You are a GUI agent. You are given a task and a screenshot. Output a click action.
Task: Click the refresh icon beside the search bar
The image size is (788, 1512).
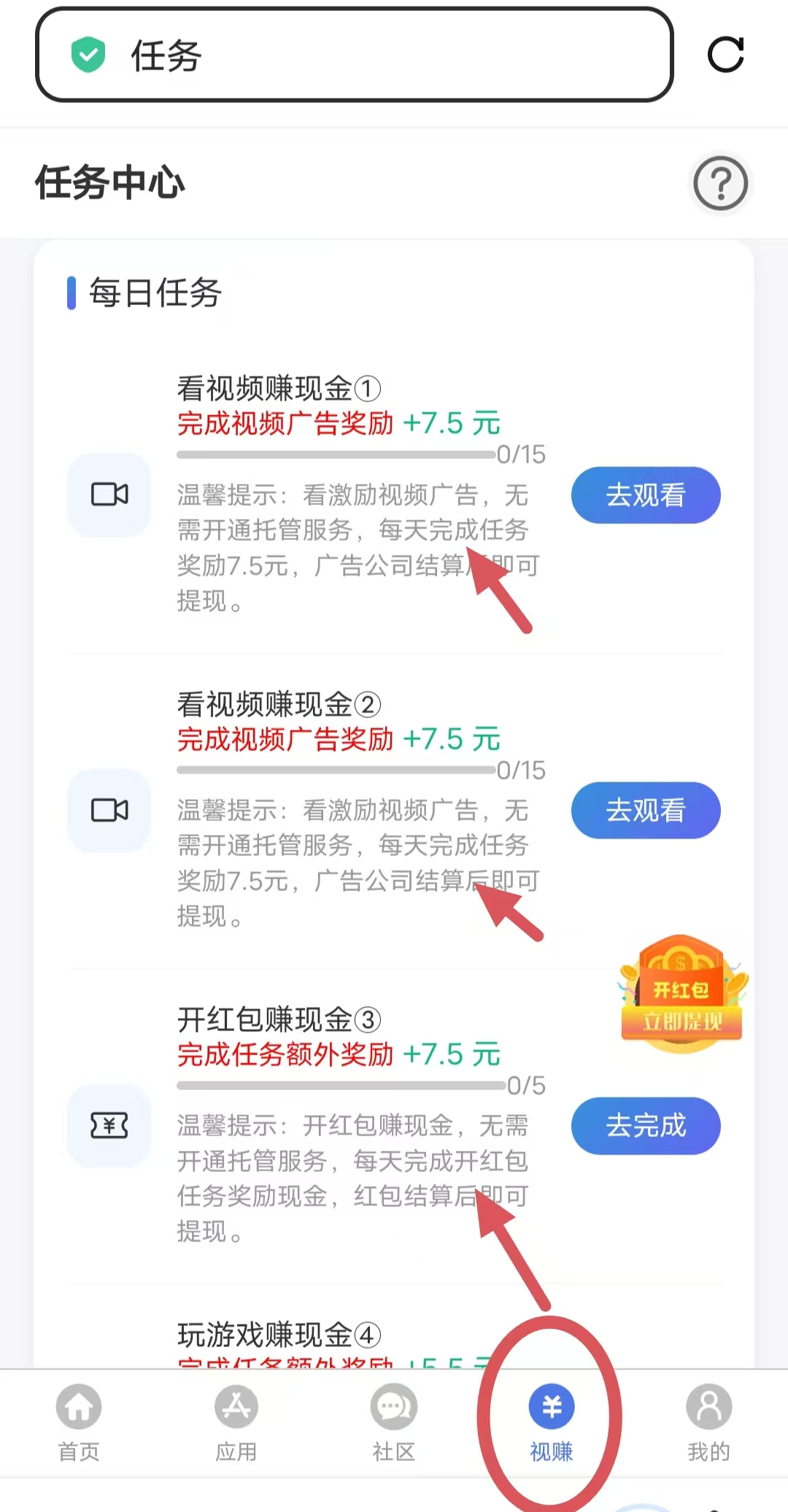[x=725, y=55]
